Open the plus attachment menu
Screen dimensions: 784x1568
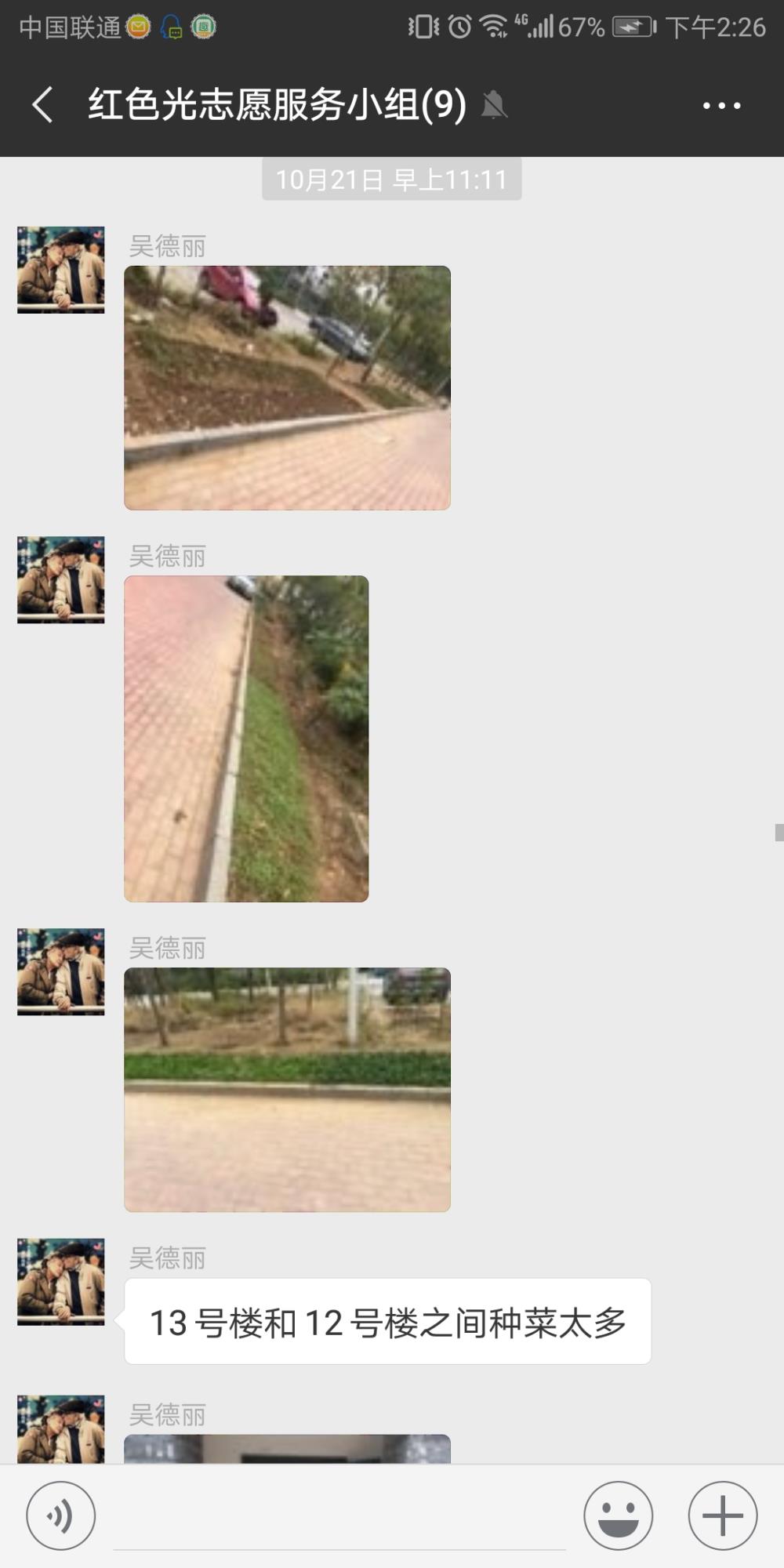click(x=722, y=1515)
